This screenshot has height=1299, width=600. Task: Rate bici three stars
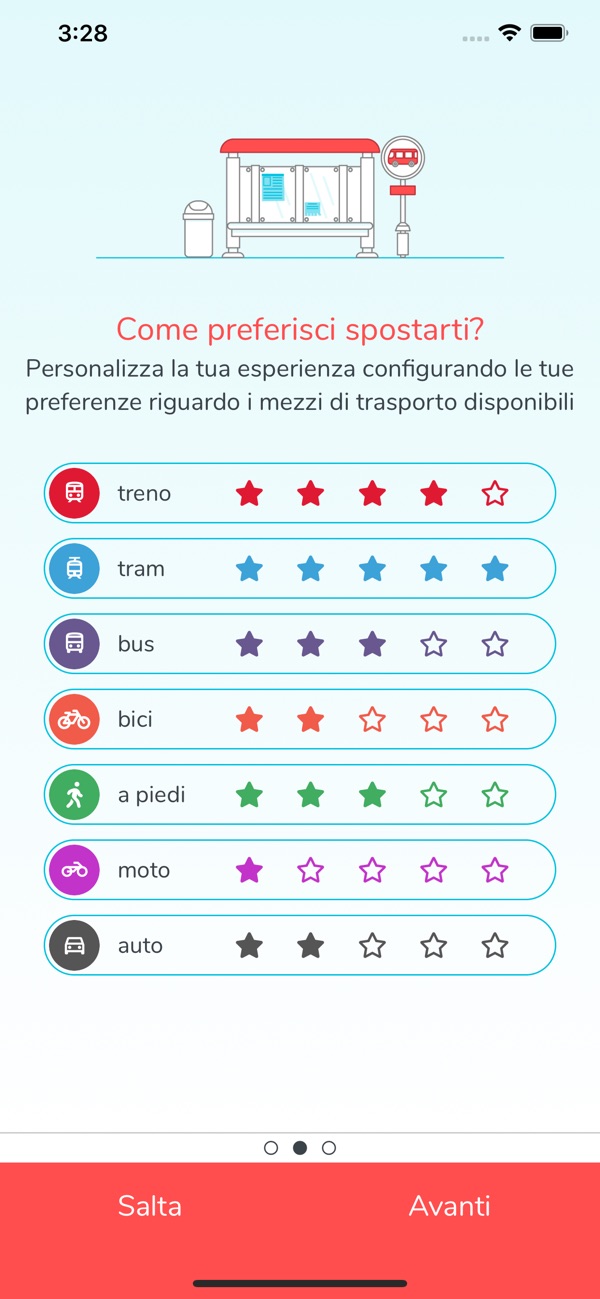point(372,720)
